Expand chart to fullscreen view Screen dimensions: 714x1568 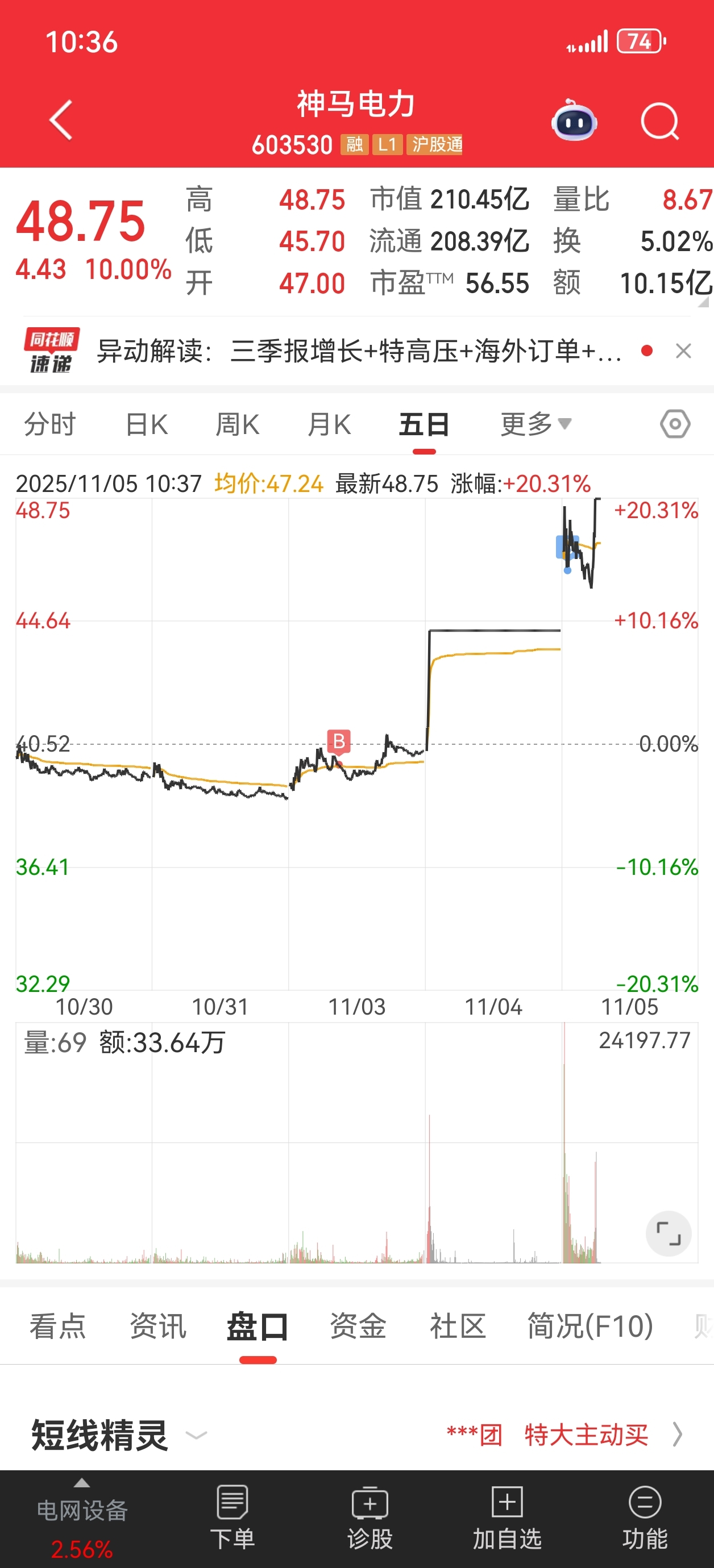click(669, 1234)
